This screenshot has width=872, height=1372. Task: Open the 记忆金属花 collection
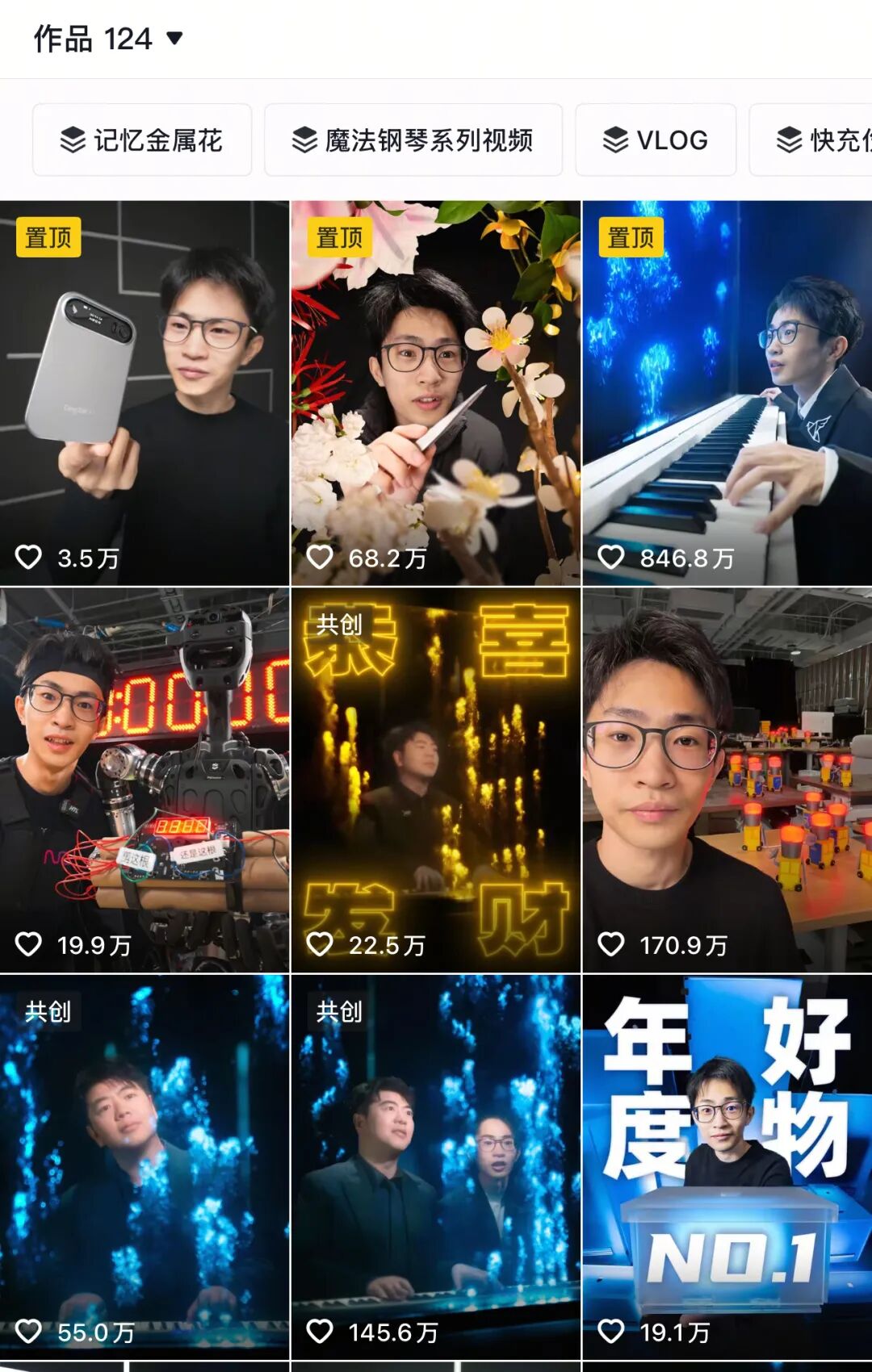[x=142, y=140]
